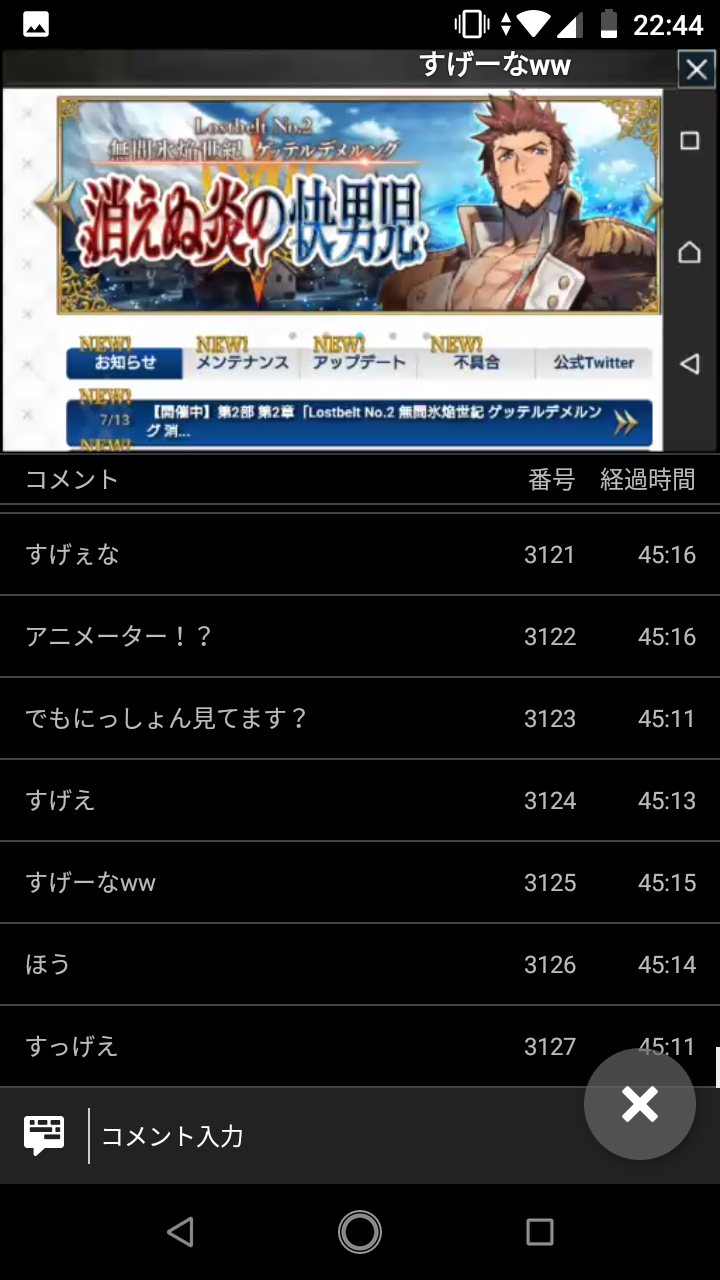Open comment でもにっしょん見てます？
Viewport: 720px width, 1280px height.
point(360,719)
